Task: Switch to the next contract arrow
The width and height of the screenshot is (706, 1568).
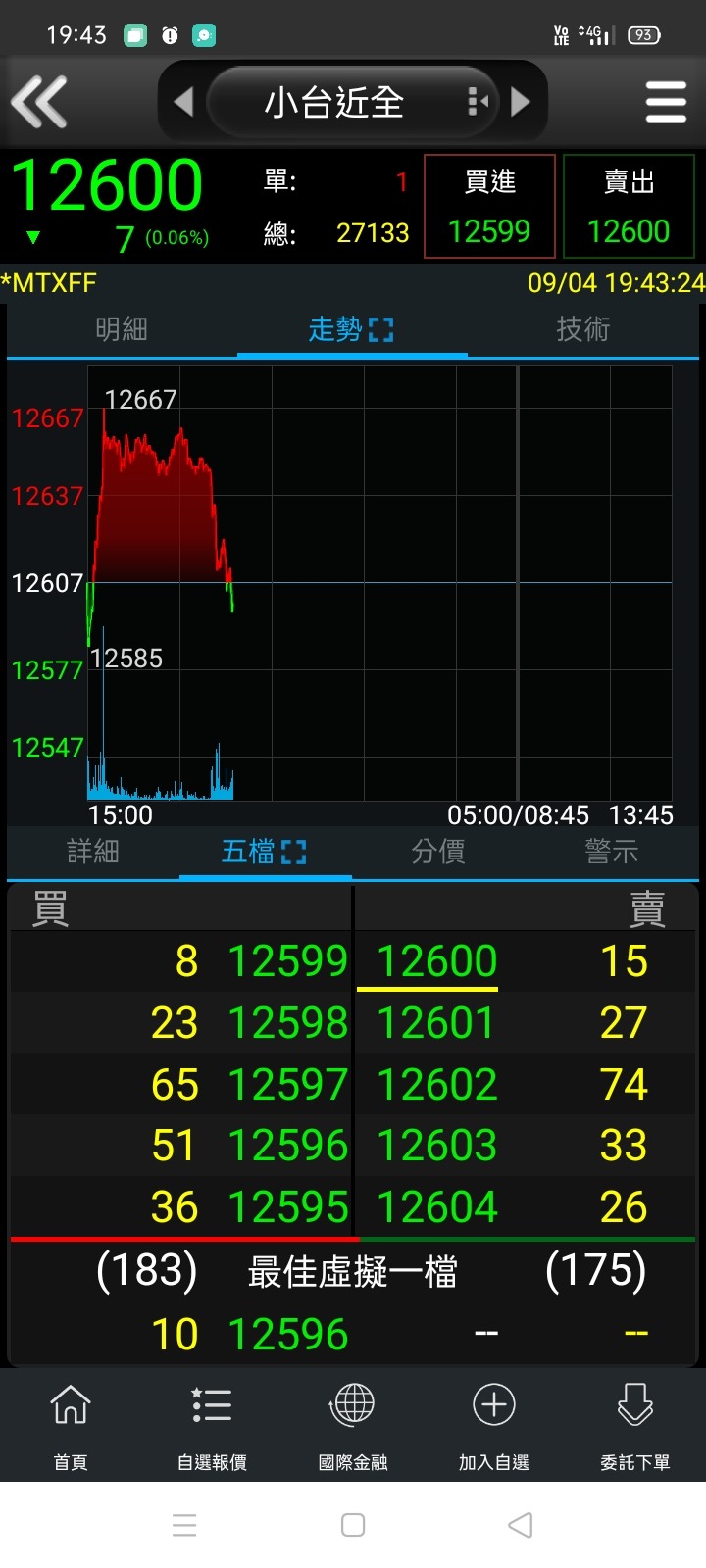Action: (x=521, y=101)
